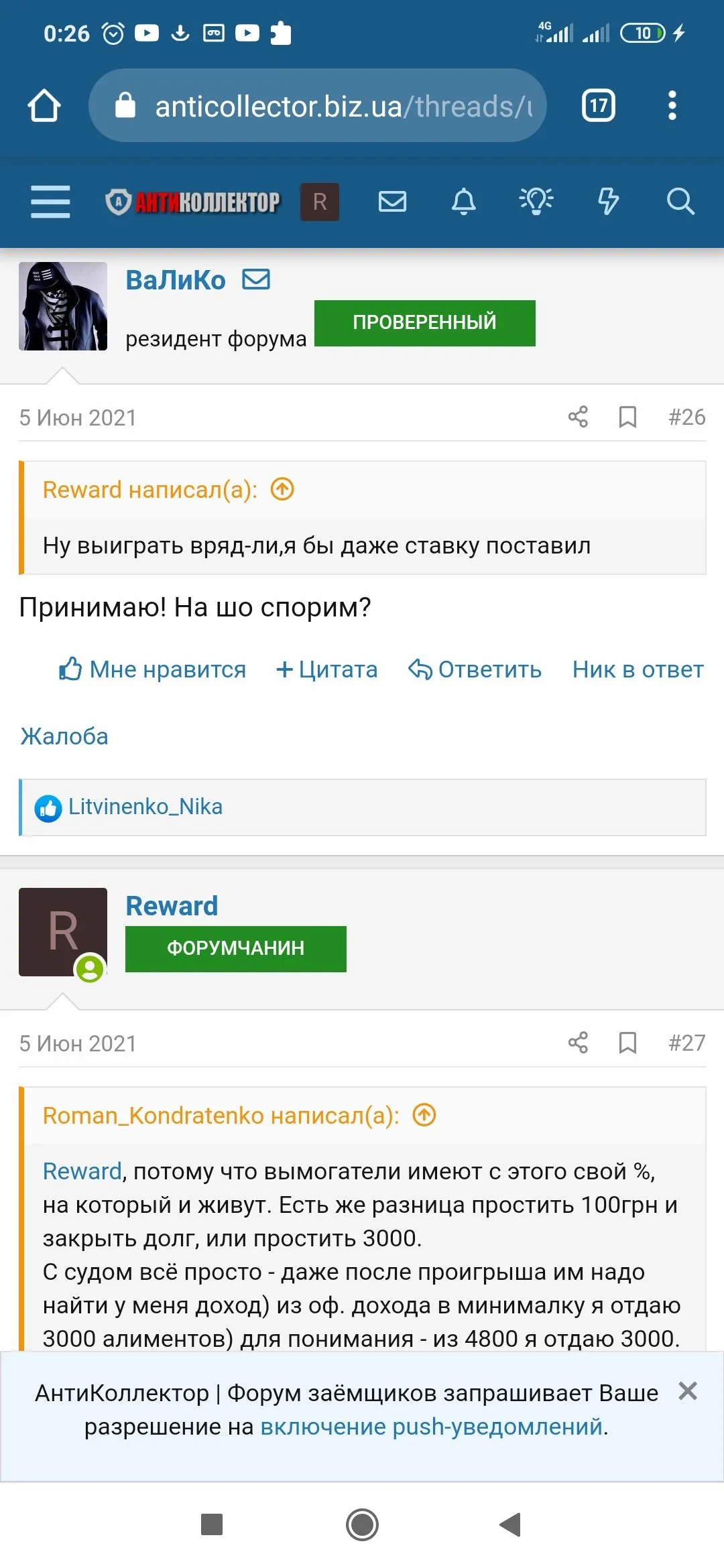The image size is (724, 1568).
Task: Tap the включение push-уведомлений link
Action: pos(431,1427)
